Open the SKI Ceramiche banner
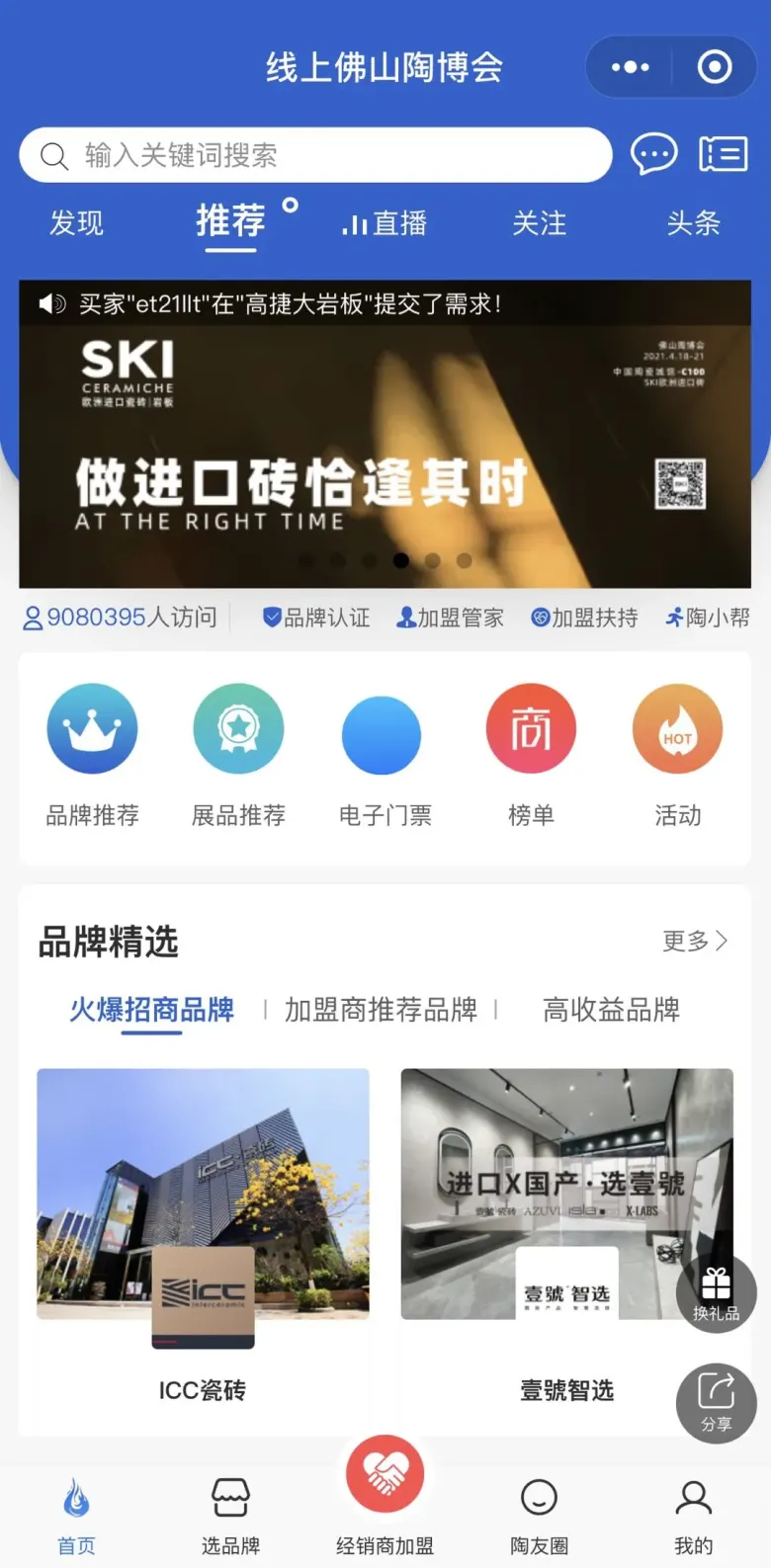771x1568 pixels. [385, 445]
